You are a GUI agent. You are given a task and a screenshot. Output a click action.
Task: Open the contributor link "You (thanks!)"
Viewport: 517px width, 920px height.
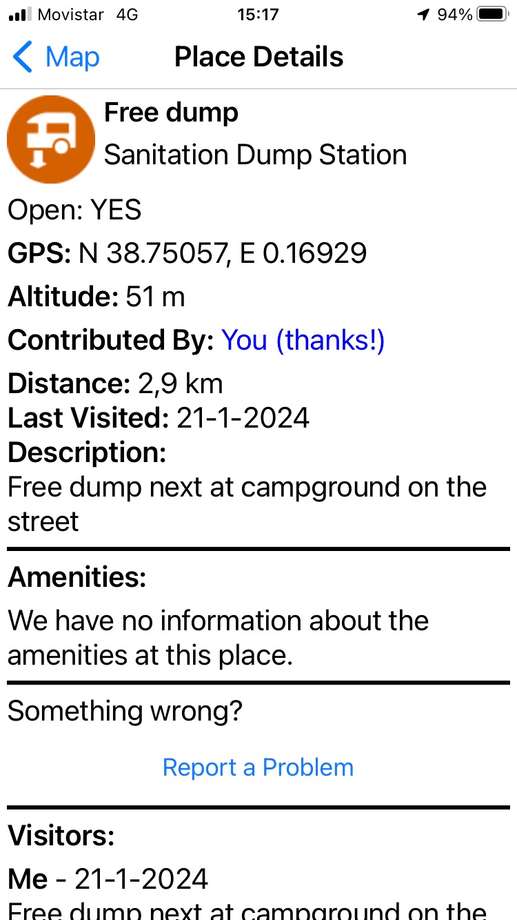(x=303, y=340)
